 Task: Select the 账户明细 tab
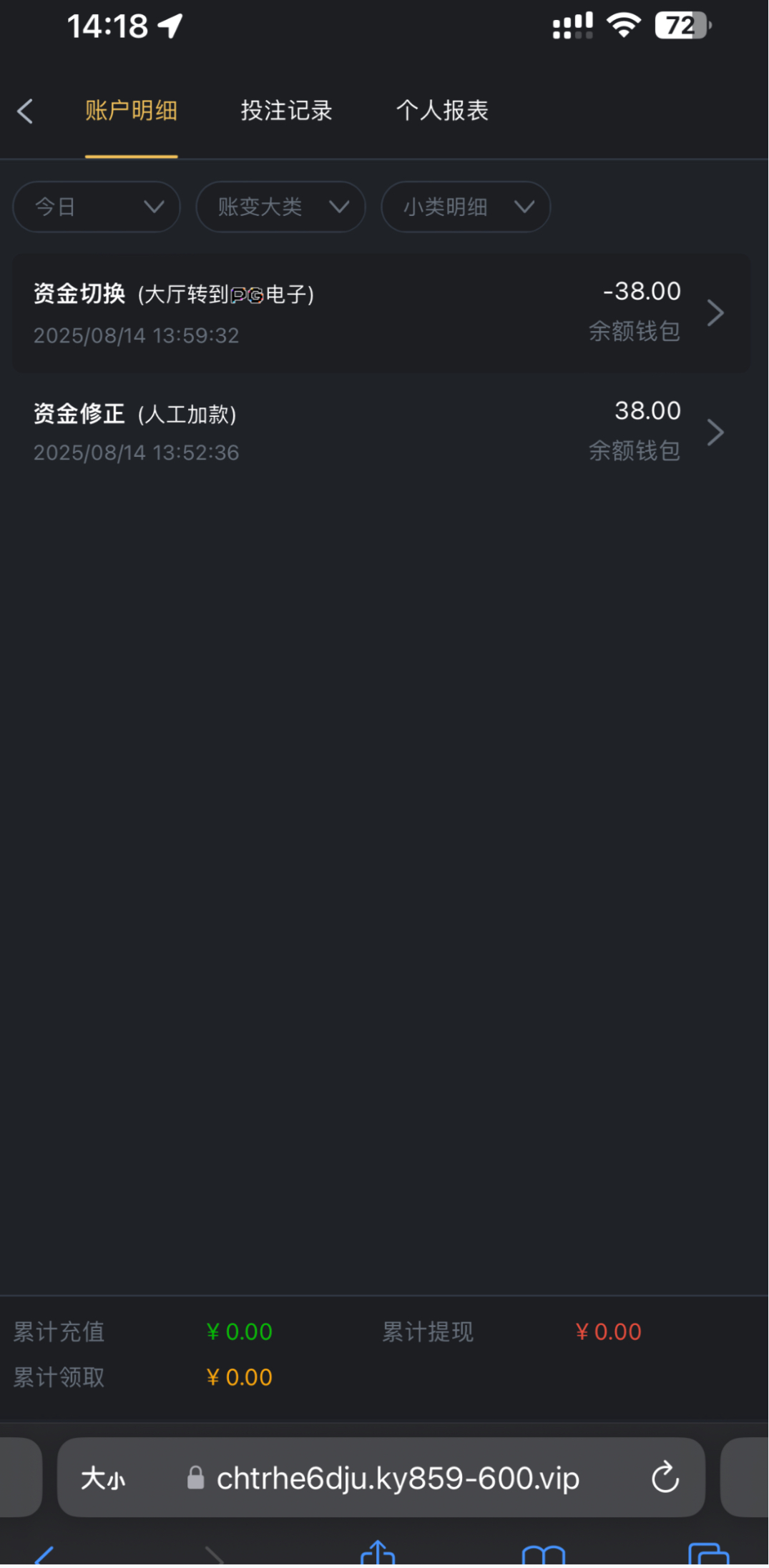(132, 111)
